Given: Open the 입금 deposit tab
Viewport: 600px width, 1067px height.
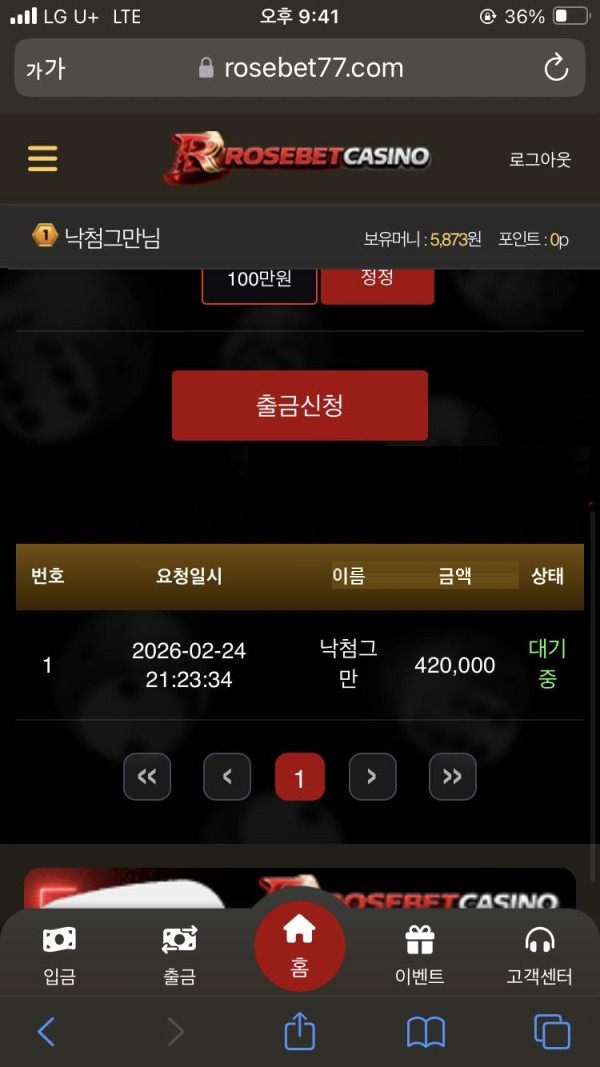Looking at the screenshot, I should 59,955.
